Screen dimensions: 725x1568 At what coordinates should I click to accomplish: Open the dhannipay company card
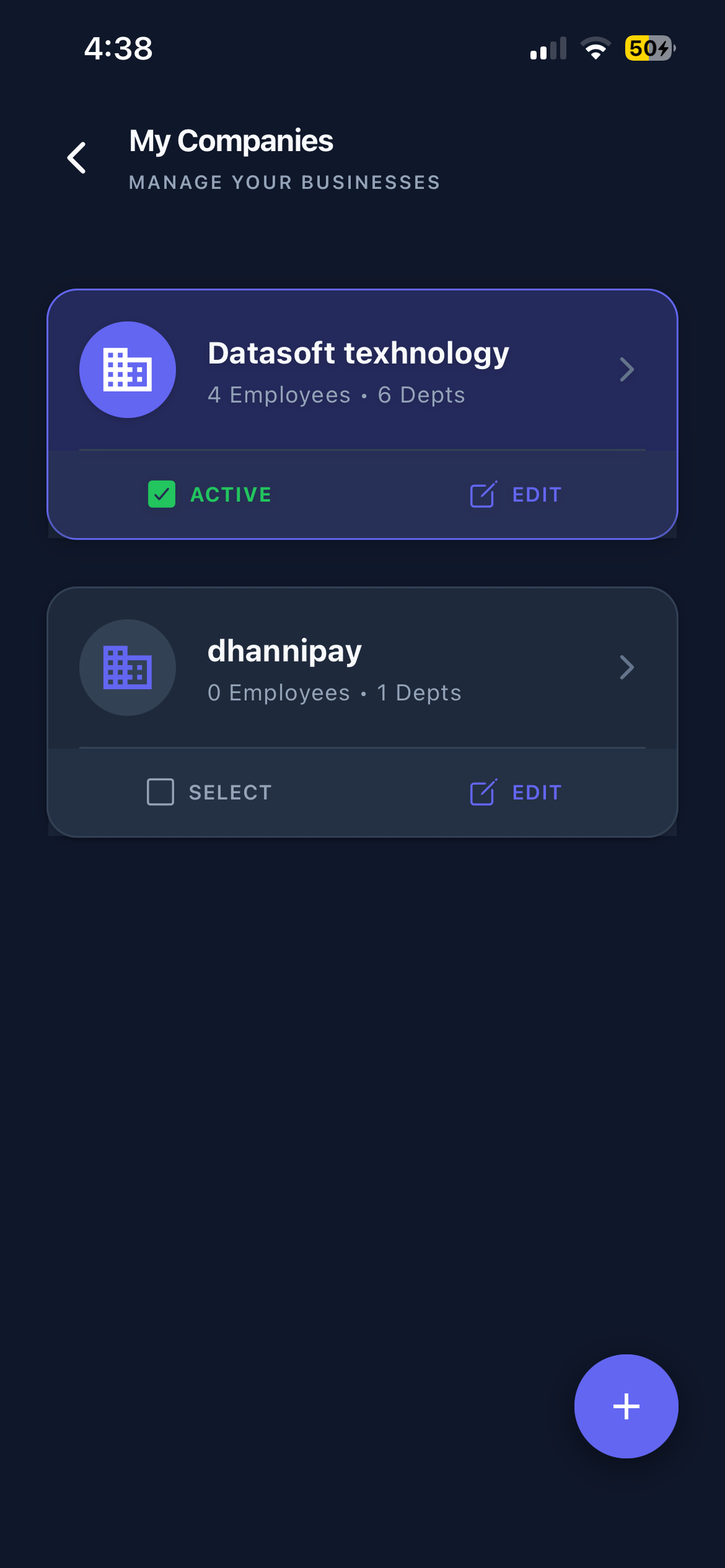coord(362,668)
